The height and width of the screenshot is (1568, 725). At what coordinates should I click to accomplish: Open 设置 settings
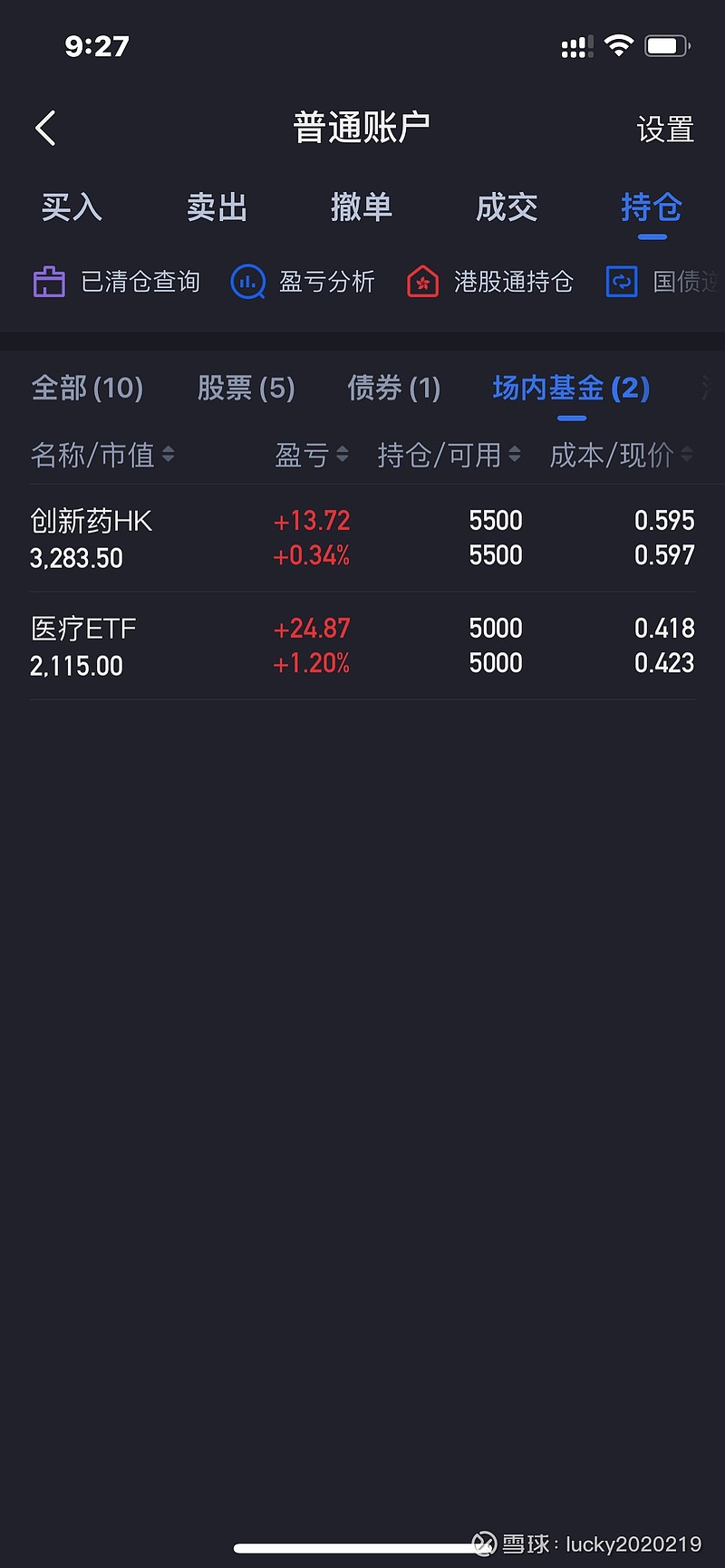coord(665,130)
